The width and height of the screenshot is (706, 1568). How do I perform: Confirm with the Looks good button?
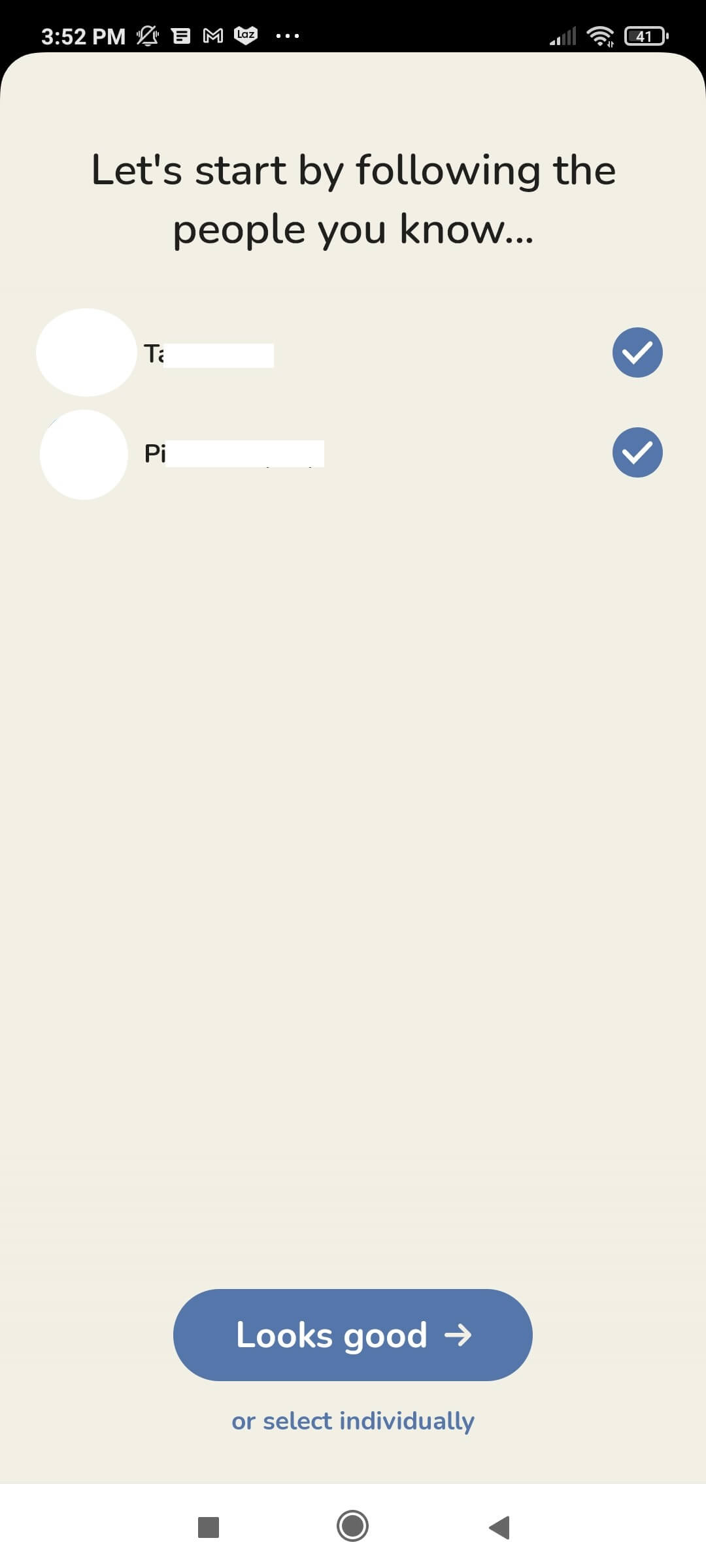coord(353,1335)
